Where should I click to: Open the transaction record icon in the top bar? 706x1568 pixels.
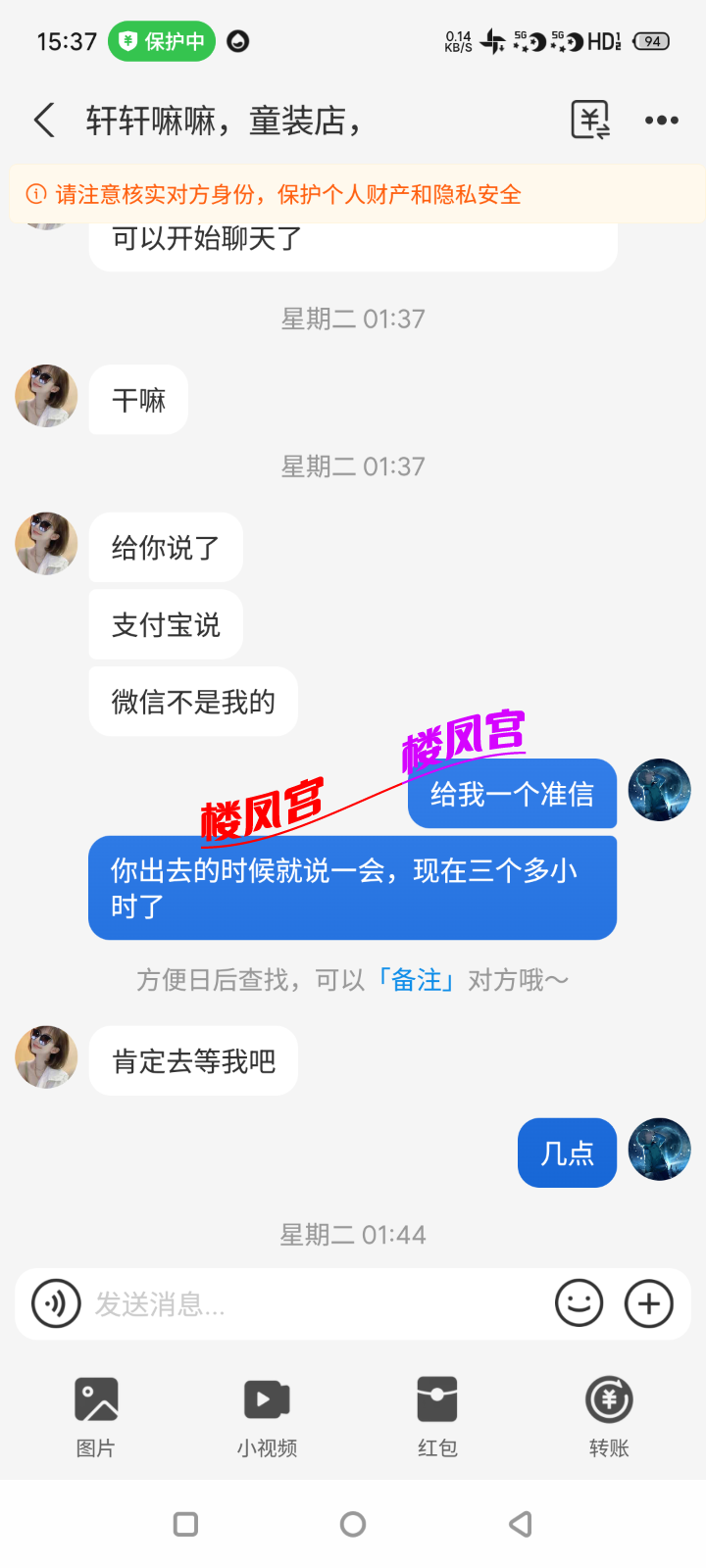[590, 119]
